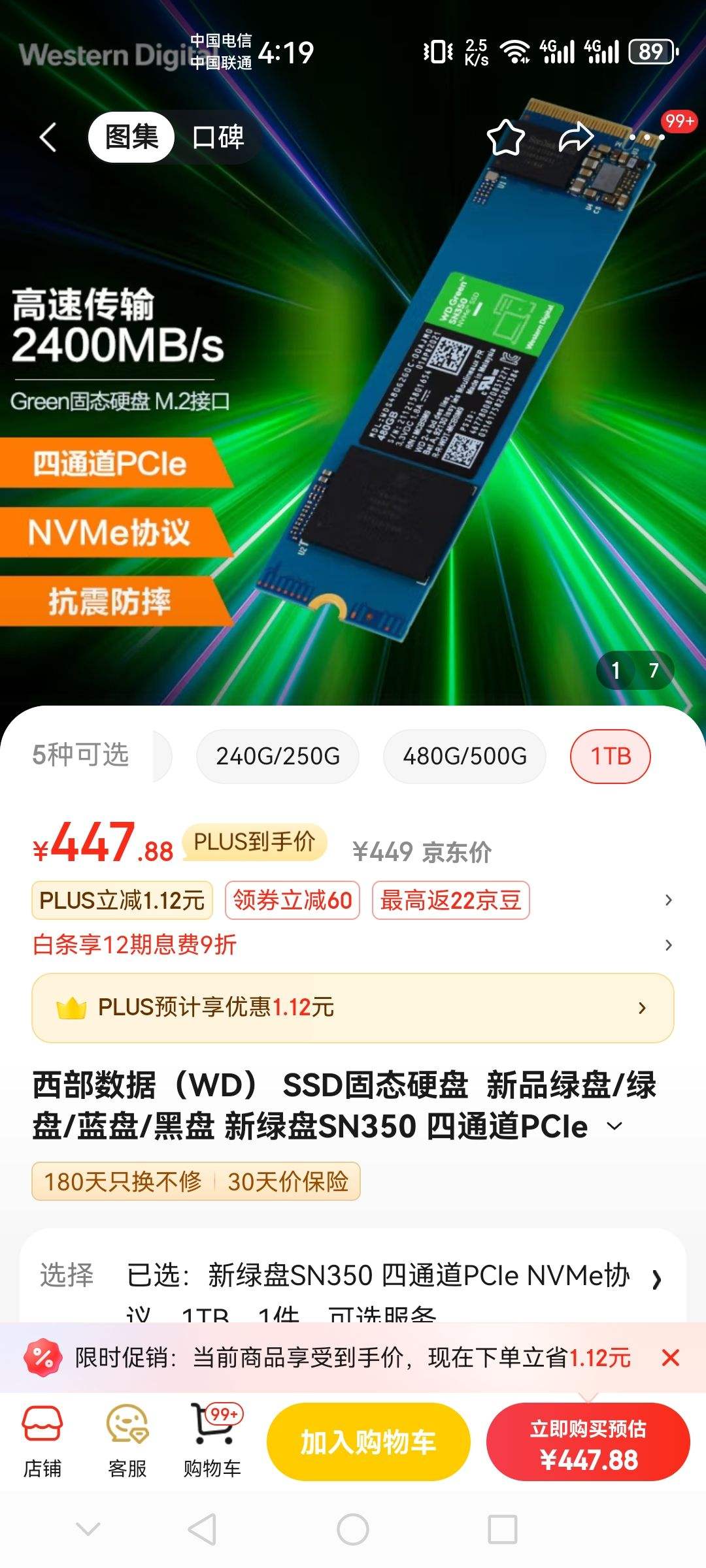Buy now with 立即购买预估 ¥447.88

[588, 1441]
